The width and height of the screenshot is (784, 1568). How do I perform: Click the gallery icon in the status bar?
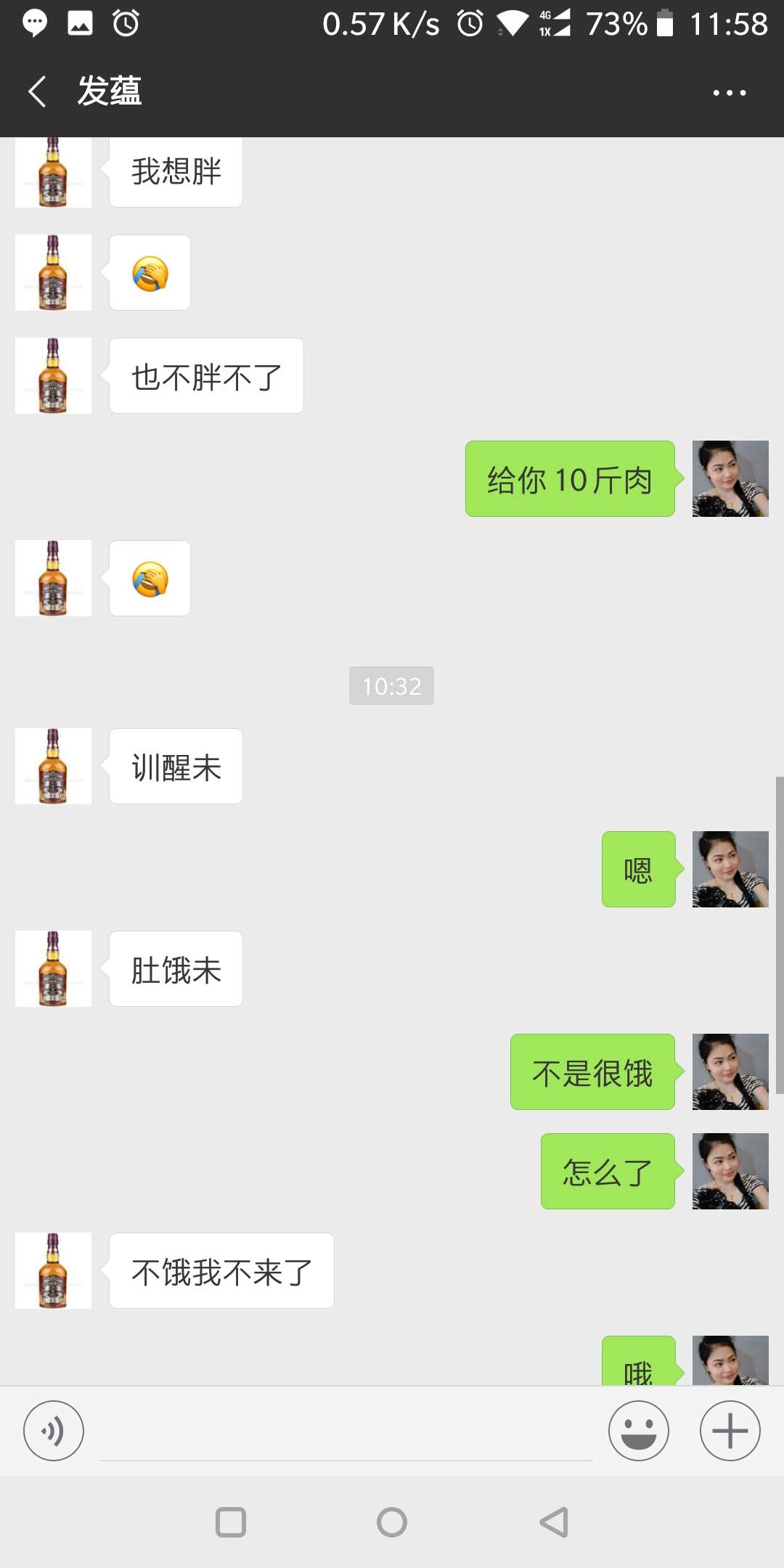pyautogui.click(x=81, y=23)
